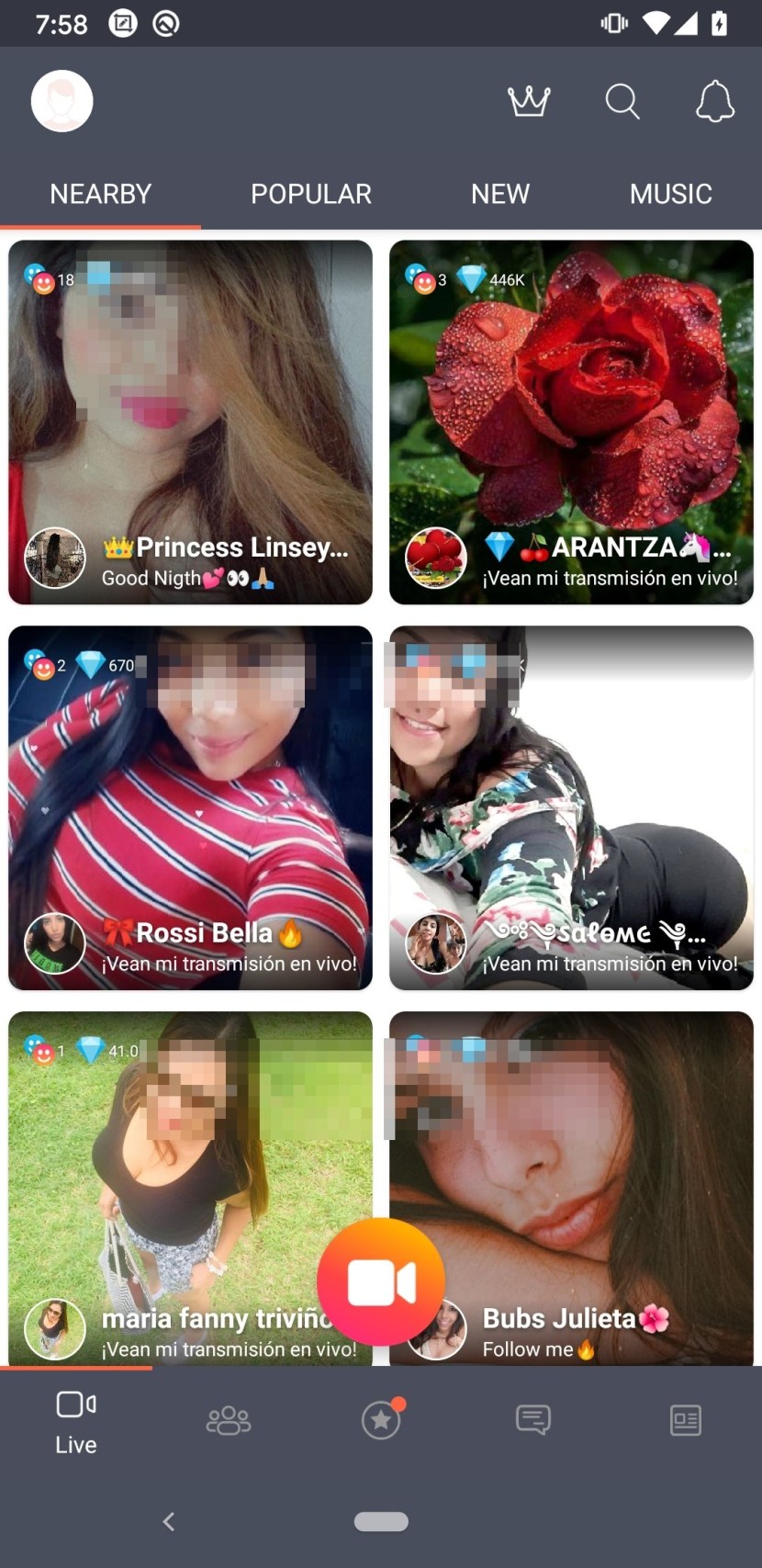Open the crown leaderboard icon
The height and width of the screenshot is (1568, 762).
pyautogui.click(x=529, y=101)
